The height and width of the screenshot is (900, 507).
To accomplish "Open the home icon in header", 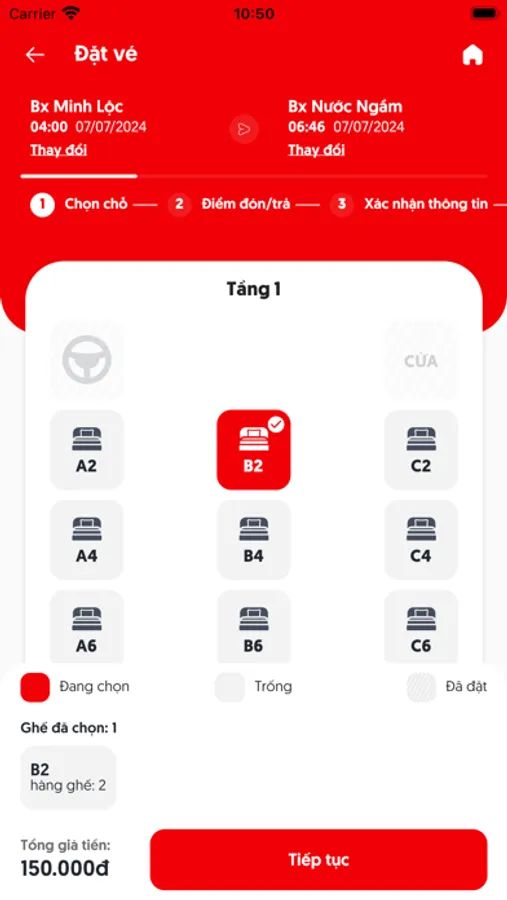I will 473,55.
